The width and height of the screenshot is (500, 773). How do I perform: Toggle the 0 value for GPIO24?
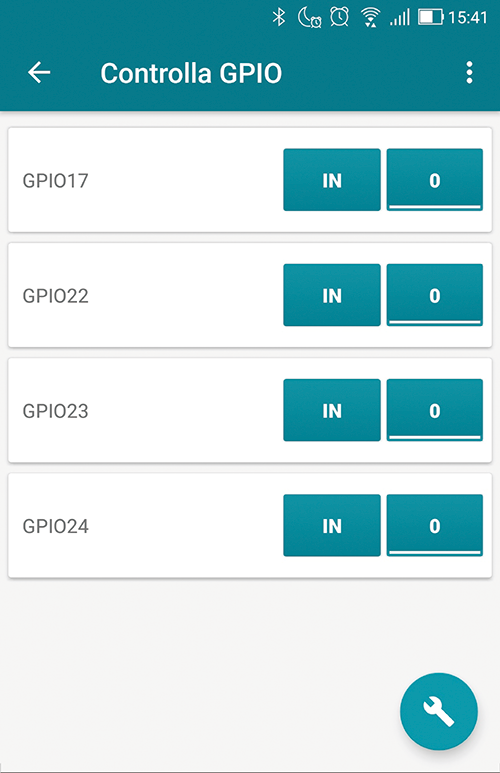coord(434,526)
